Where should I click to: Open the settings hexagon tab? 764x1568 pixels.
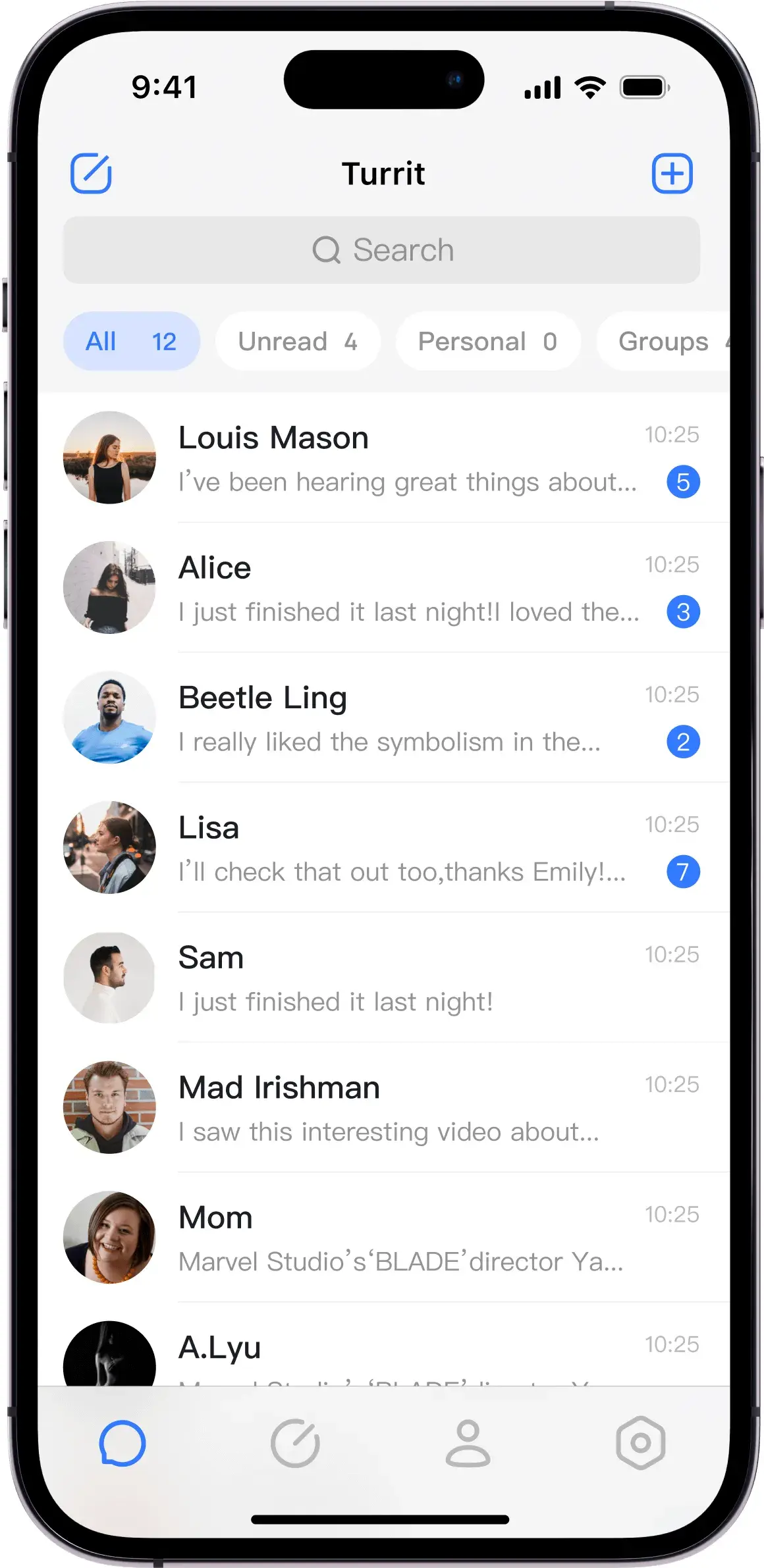point(640,1443)
